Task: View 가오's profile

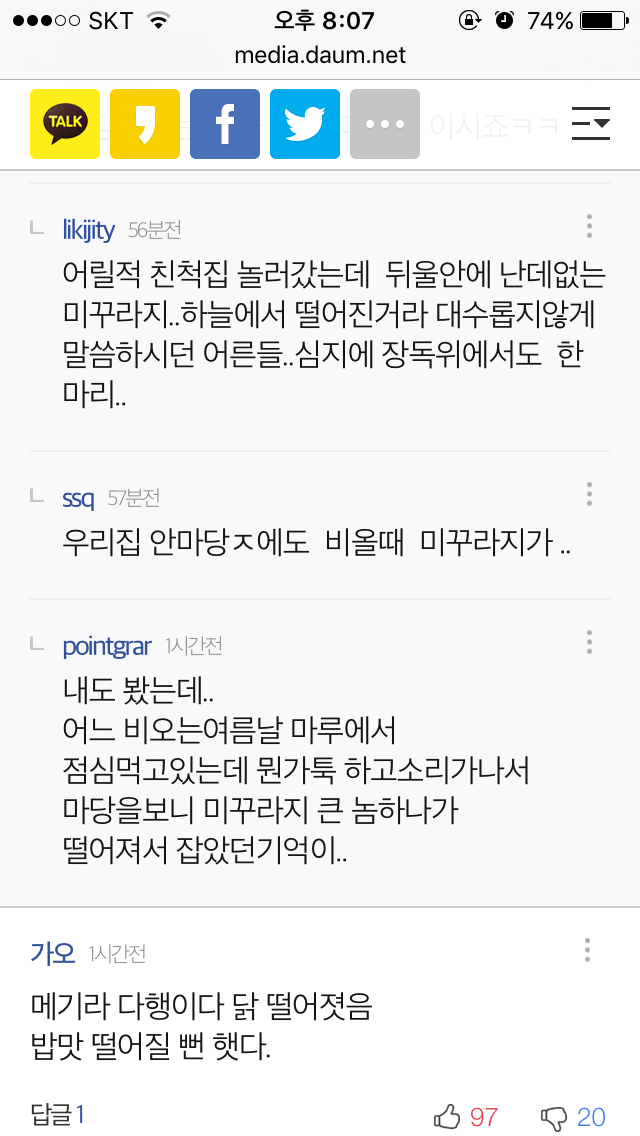Action: pyautogui.click(x=53, y=953)
